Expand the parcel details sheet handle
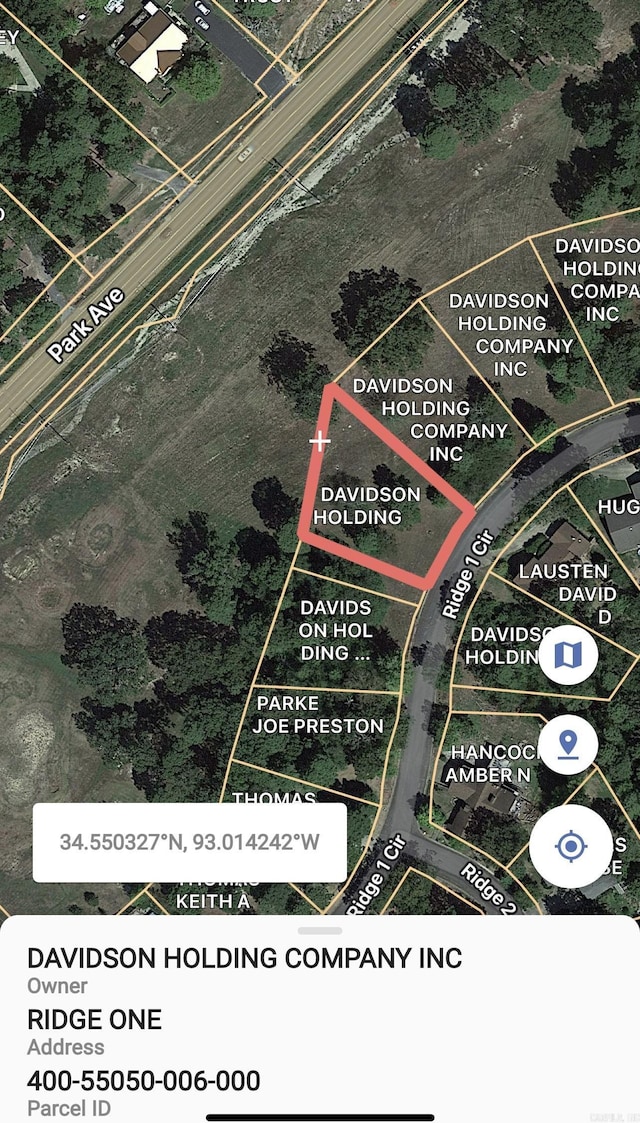The image size is (640, 1123). point(320,930)
